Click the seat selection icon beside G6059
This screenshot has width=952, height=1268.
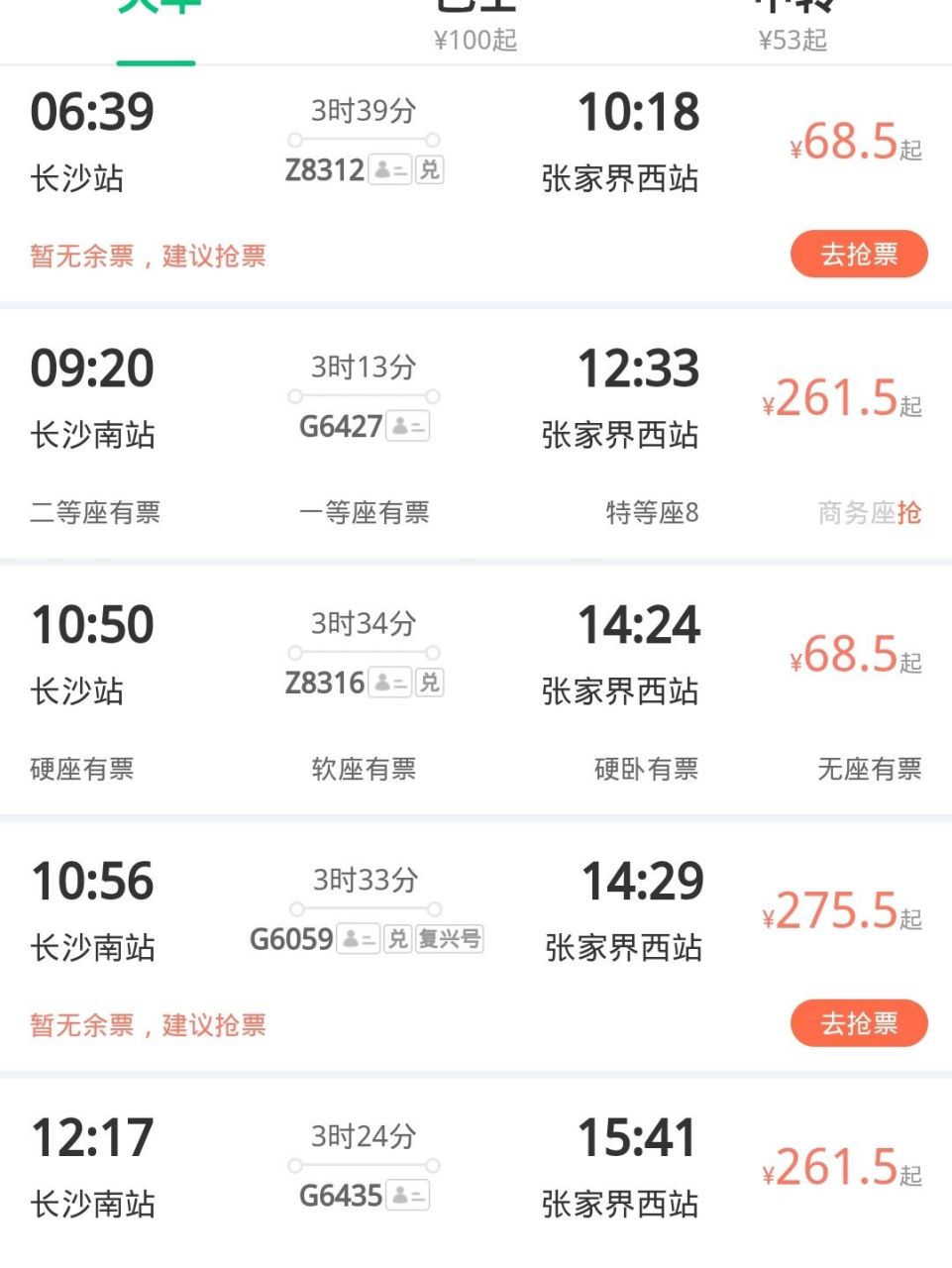tap(357, 939)
